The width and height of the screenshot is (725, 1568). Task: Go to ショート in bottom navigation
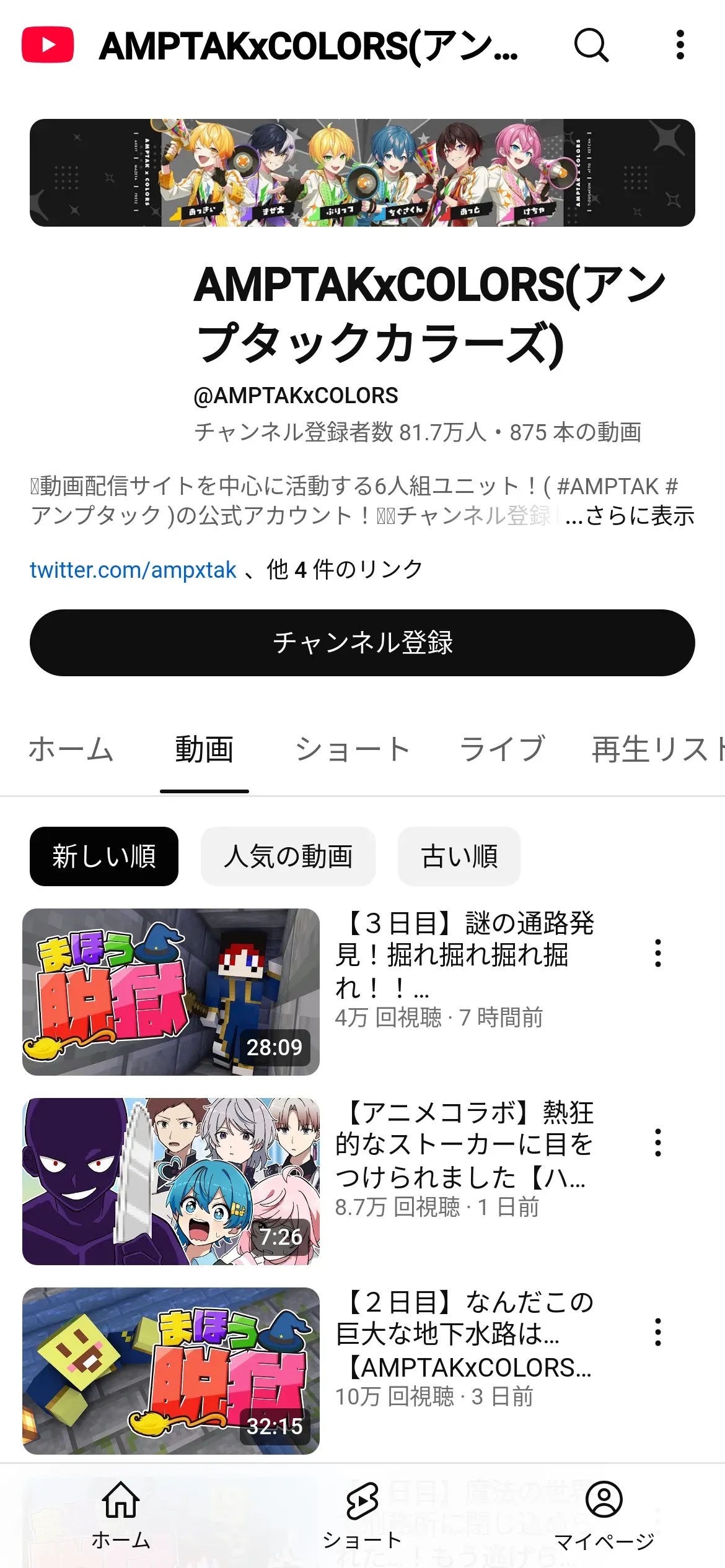pos(362,1515)
